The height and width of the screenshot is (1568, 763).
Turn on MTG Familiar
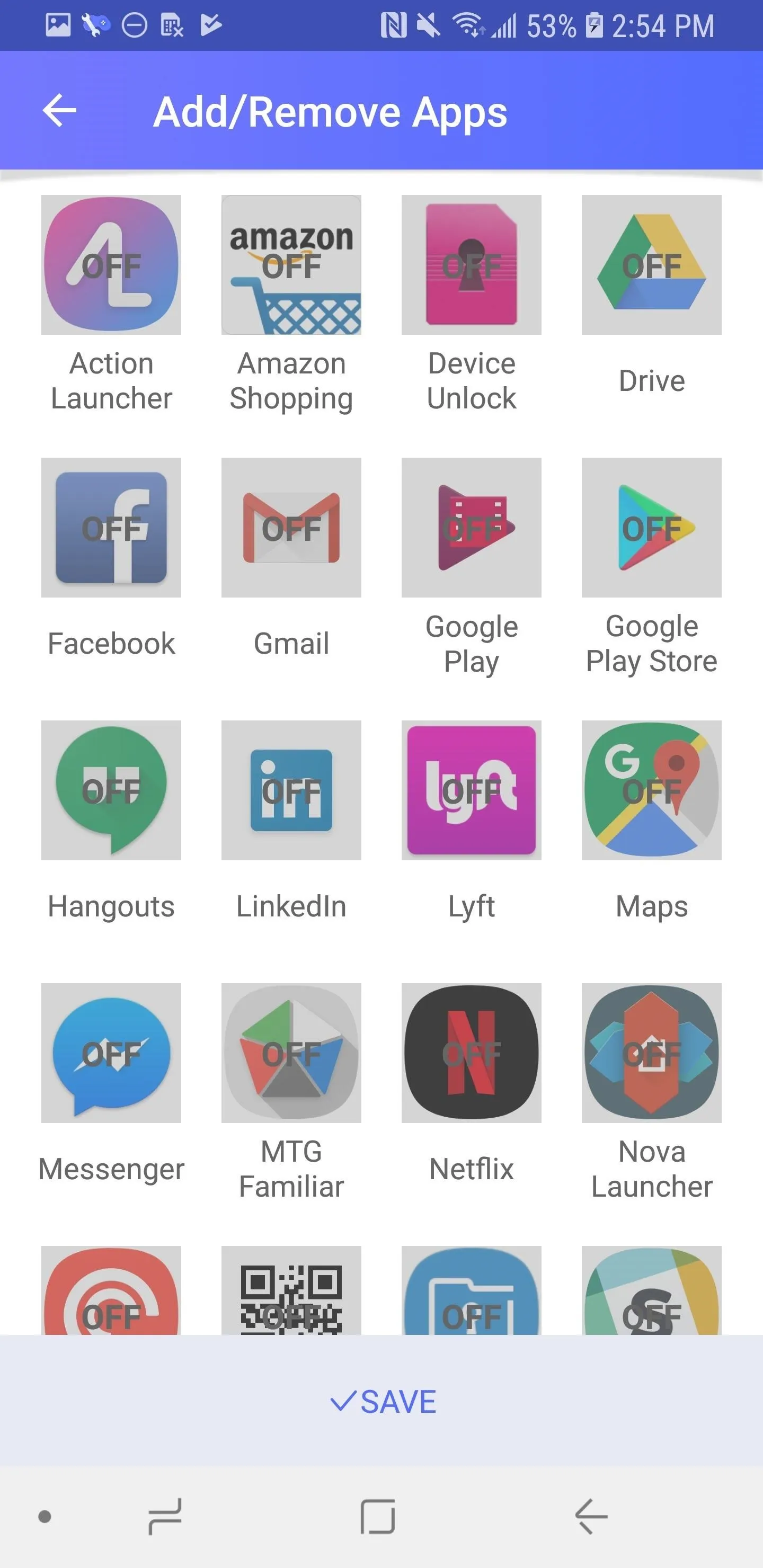pyautogui.click(x=291, y=1053)
